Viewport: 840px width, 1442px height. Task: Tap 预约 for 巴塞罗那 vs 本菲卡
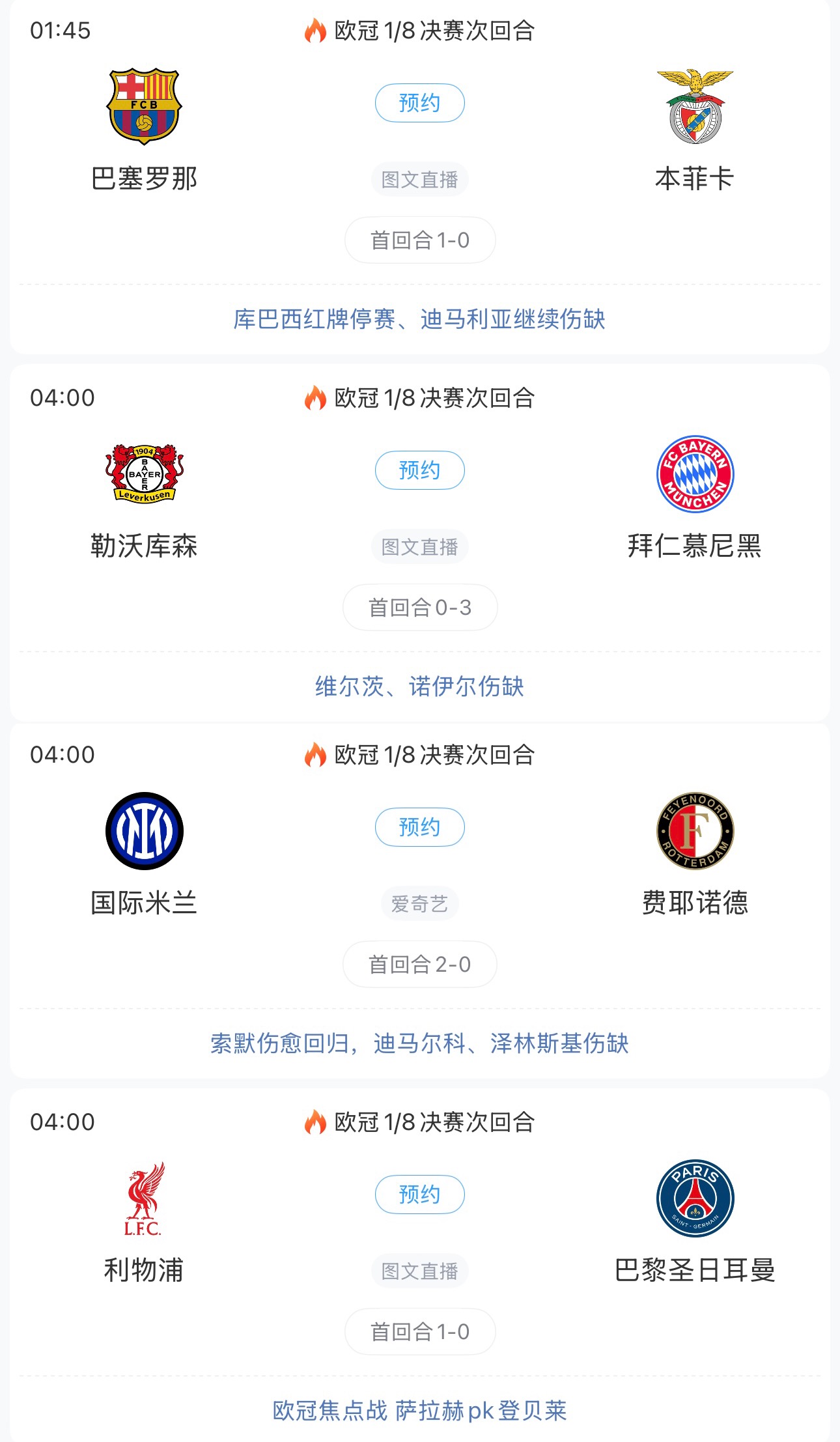tap(419, 103)
